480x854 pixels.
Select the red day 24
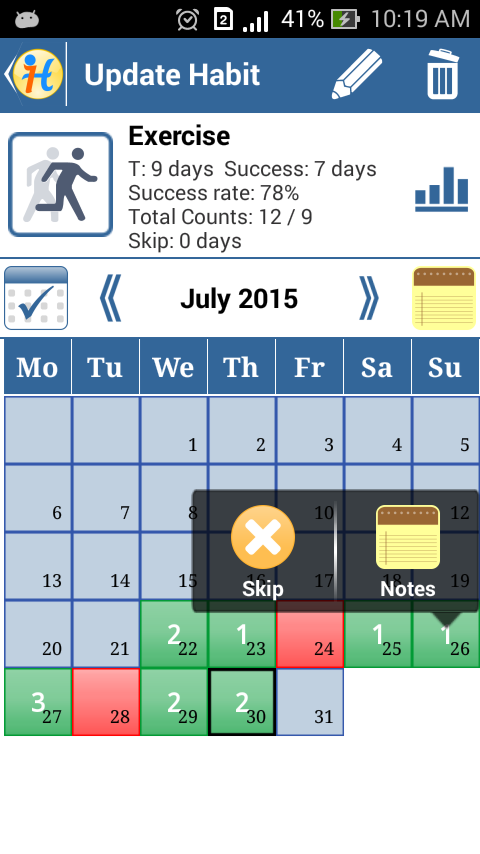tap(310, 634)
